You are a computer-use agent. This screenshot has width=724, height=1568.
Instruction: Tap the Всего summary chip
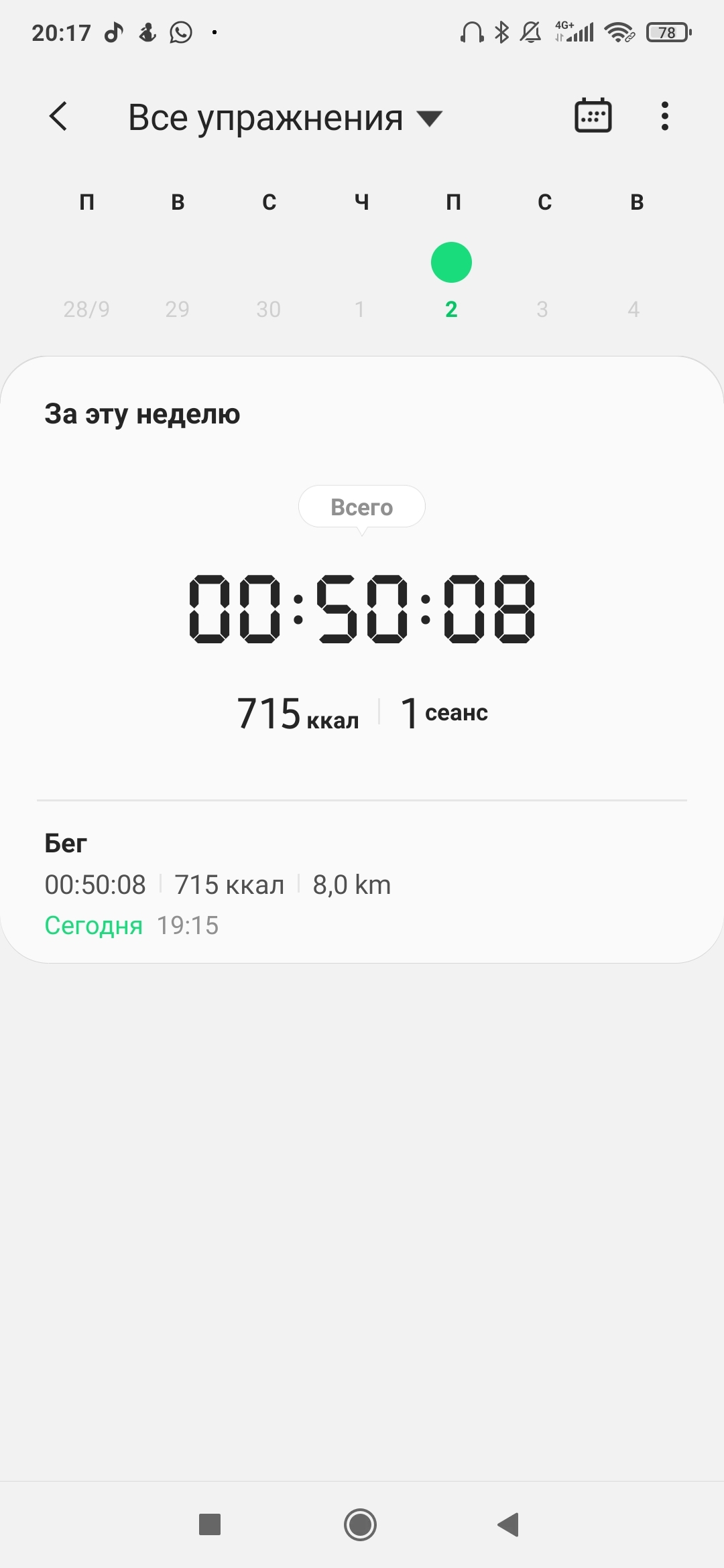(x=362, y=507)
